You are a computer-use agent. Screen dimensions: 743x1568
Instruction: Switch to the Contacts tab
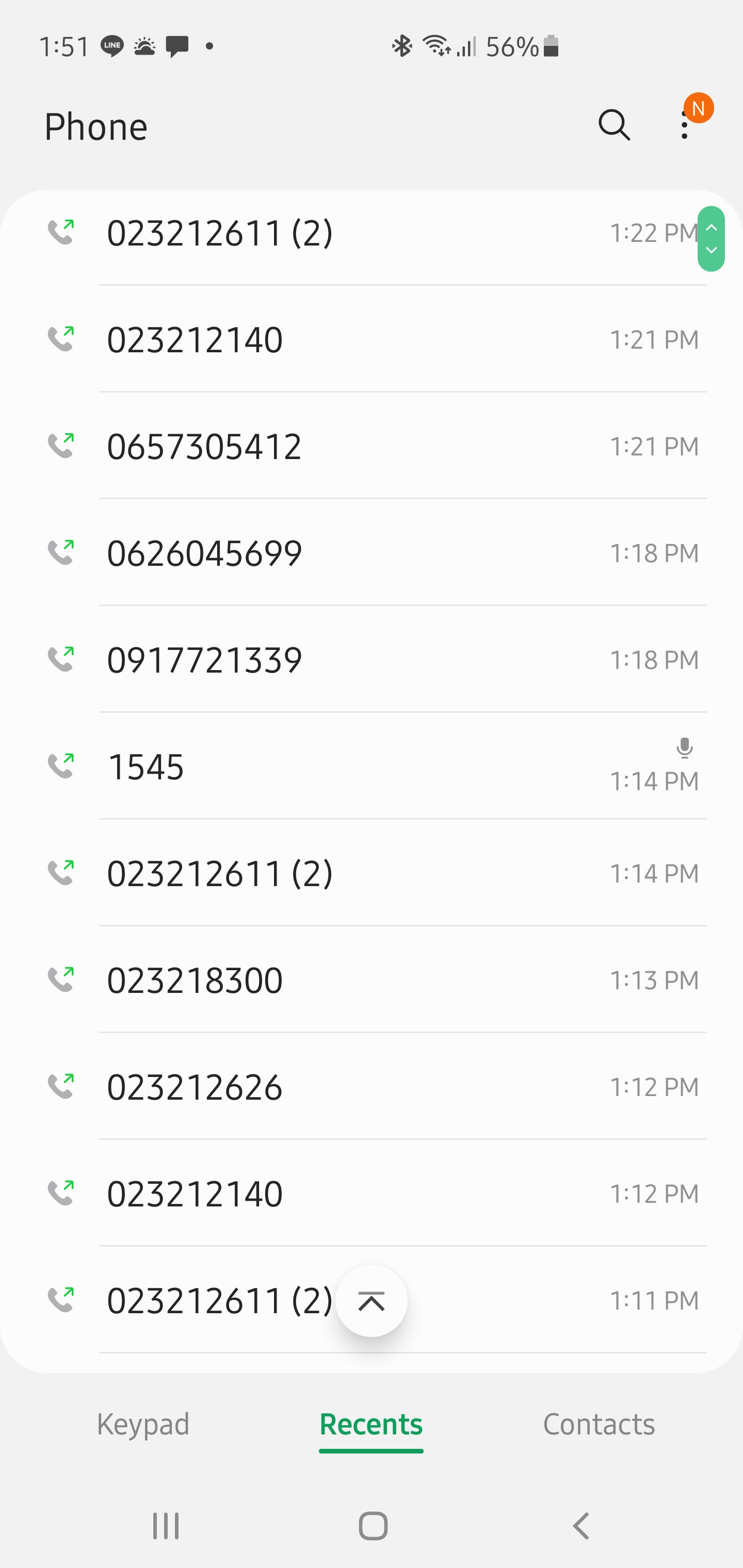pyautogui.click(x=599, y=1424)
